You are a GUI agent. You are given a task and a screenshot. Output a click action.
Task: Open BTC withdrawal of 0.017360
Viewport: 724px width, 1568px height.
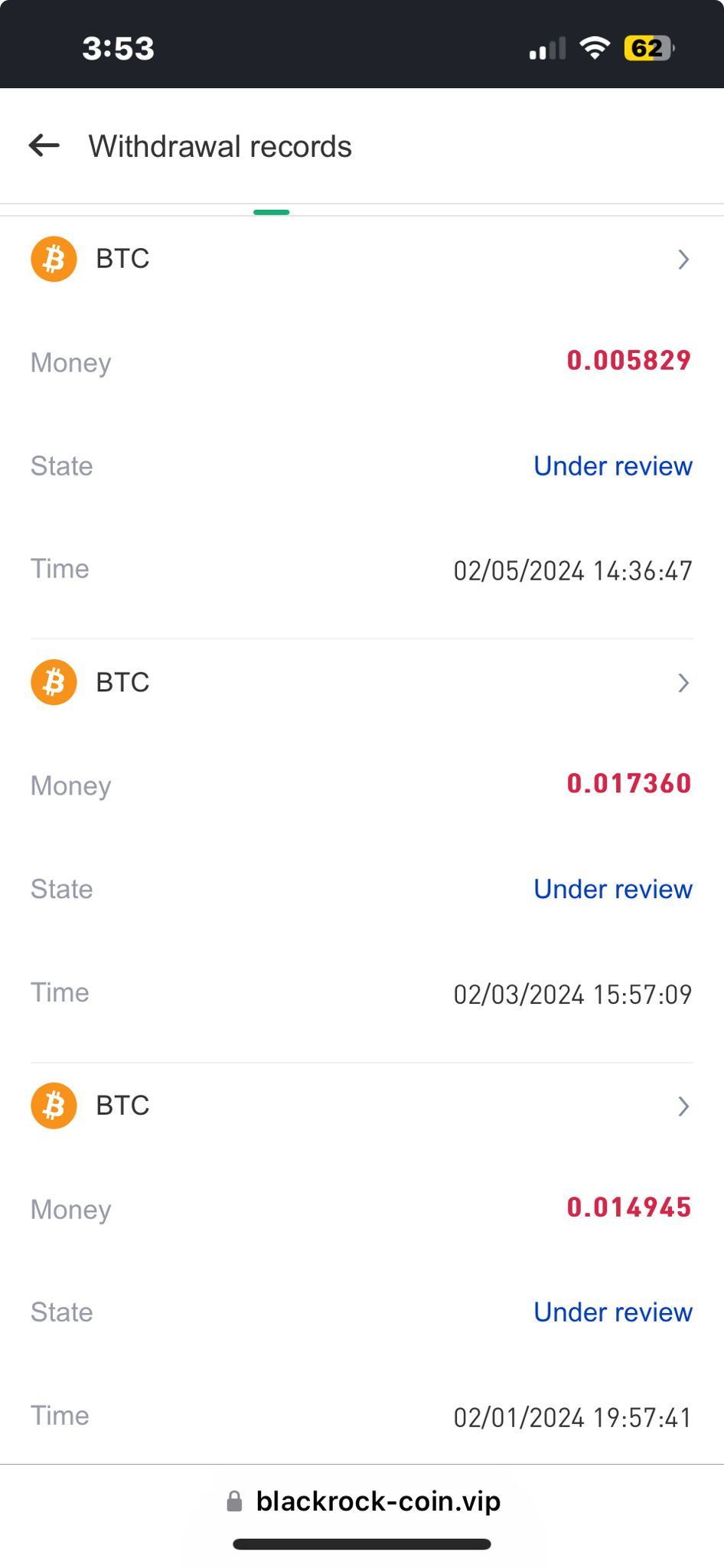click(x=683, y=683)
